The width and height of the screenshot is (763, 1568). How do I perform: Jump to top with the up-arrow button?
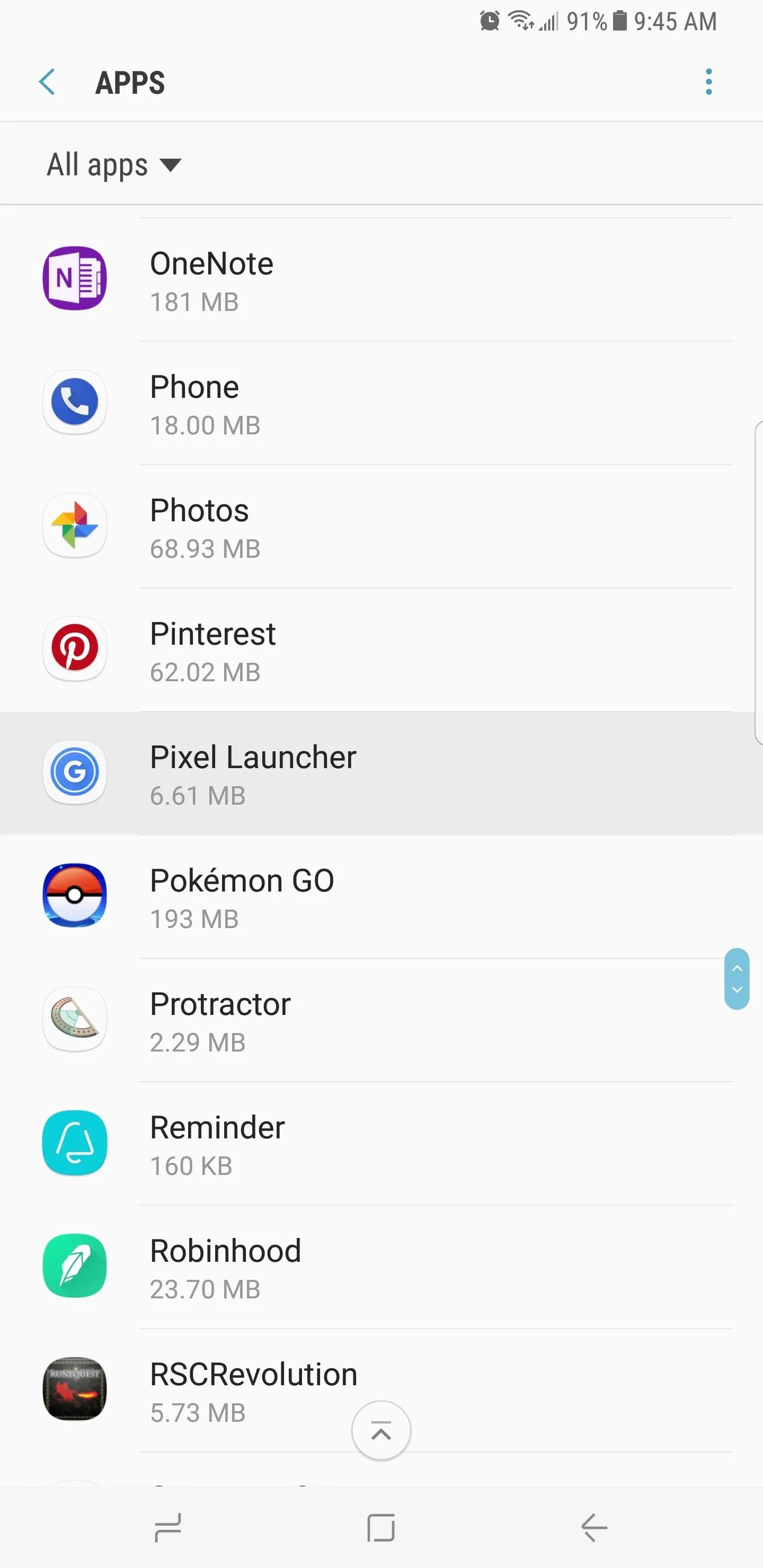click(381, 1430)
